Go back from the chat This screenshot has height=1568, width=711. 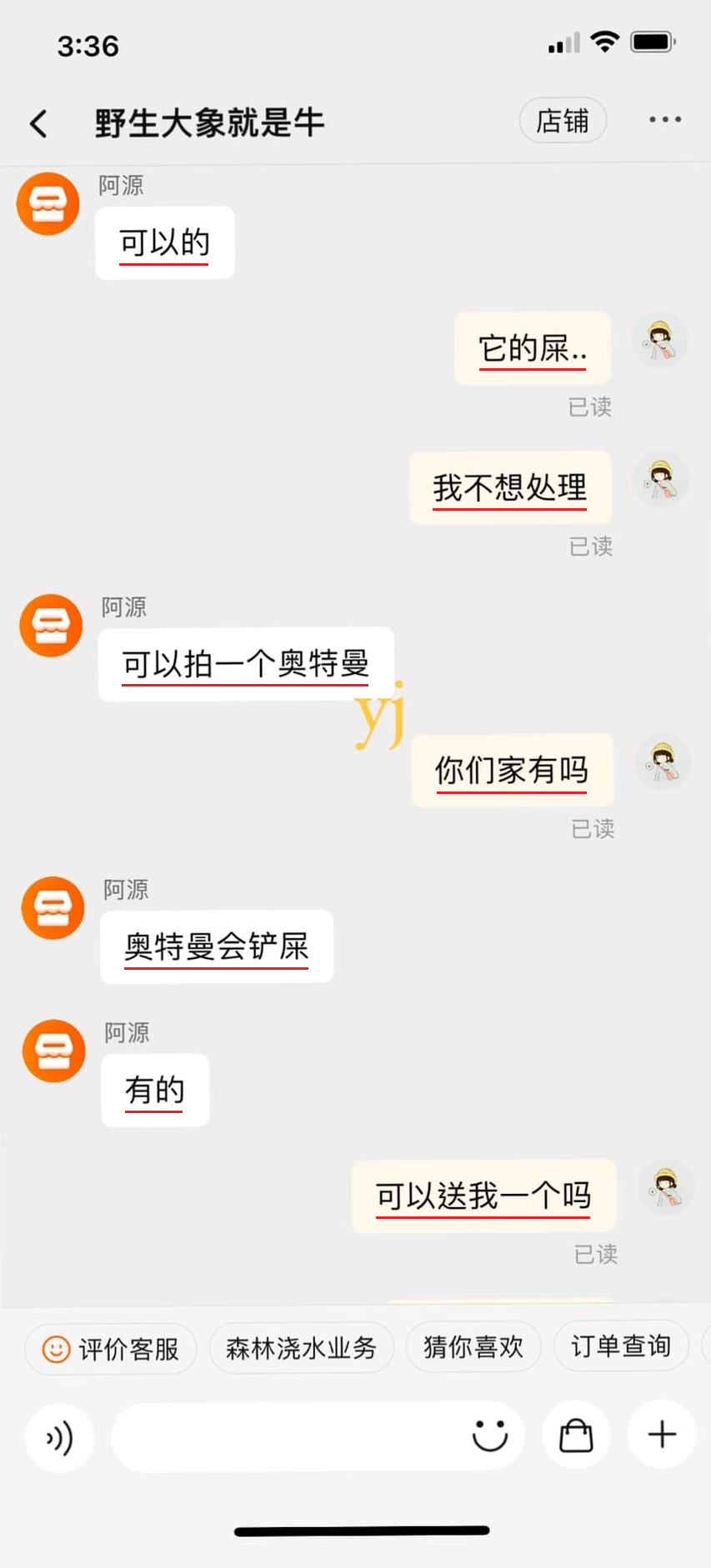pyautogui.click(x=38, y=123)
